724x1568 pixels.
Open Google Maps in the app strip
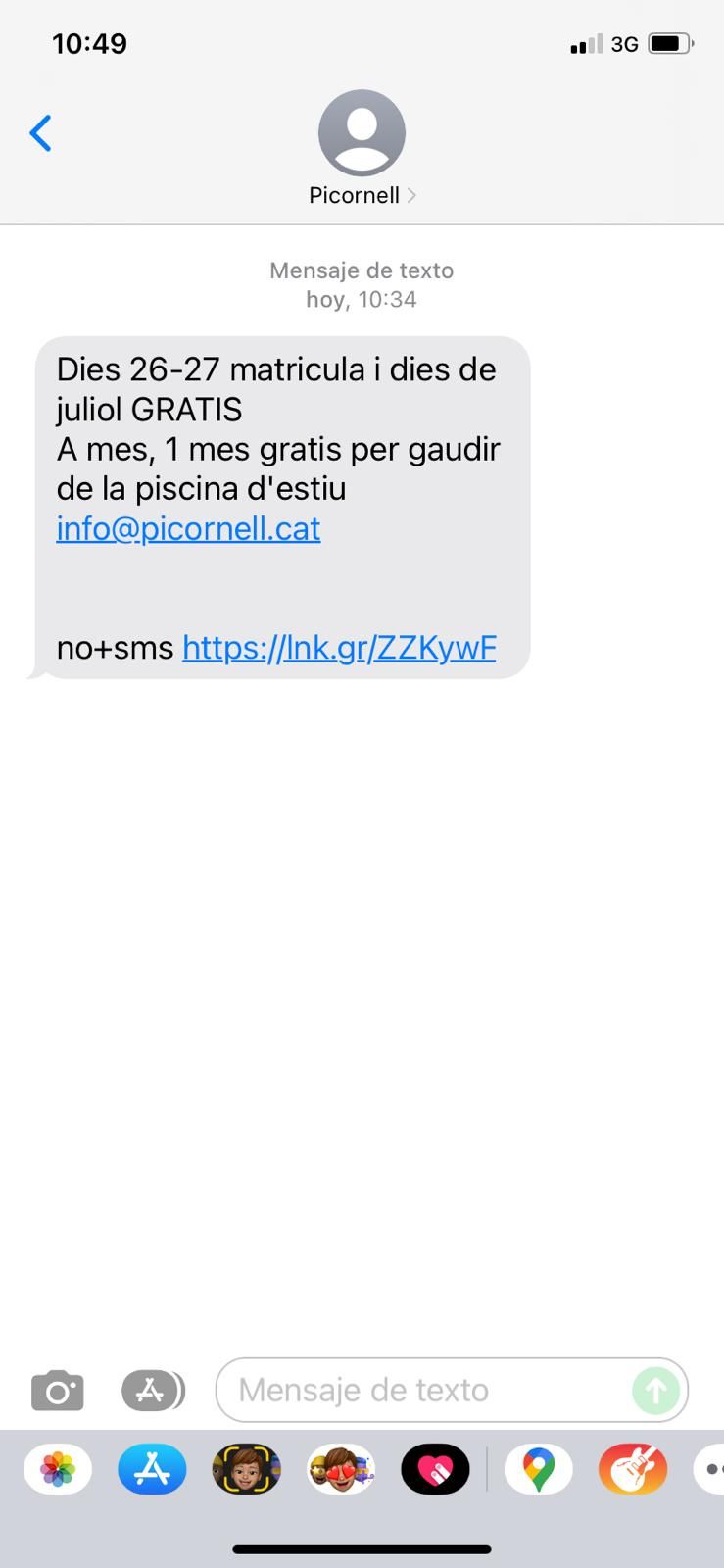[538, 1470]
